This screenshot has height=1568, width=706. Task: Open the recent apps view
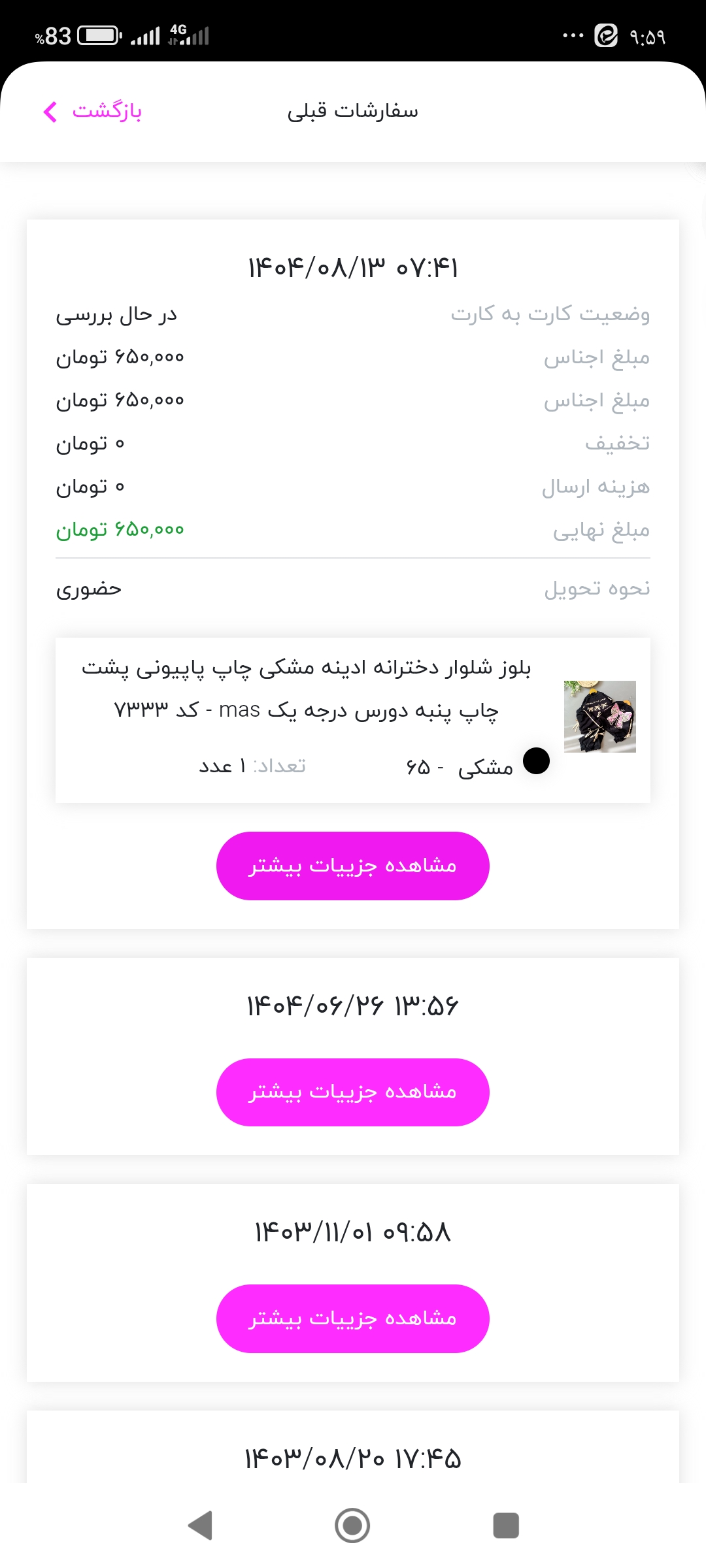[505, 1526]
